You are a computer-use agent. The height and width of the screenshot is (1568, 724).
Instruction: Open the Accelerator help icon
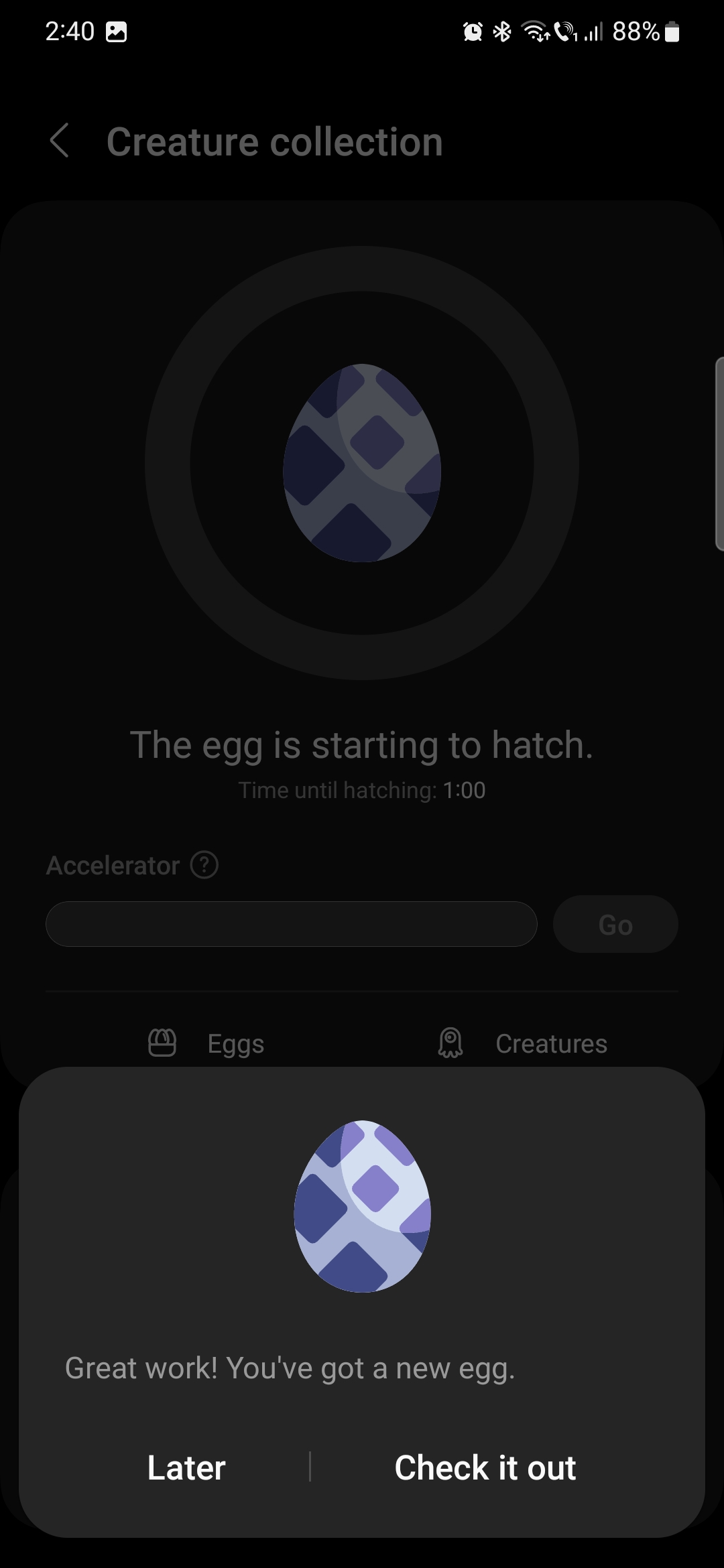click(x=204, y=865)
